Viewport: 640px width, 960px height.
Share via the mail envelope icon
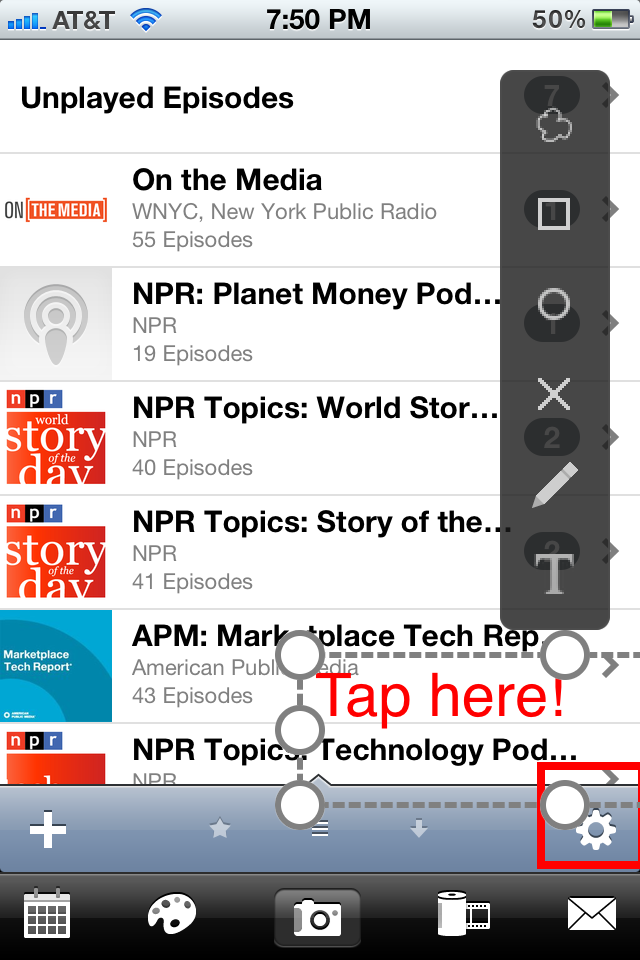click(x=591, y=914)
